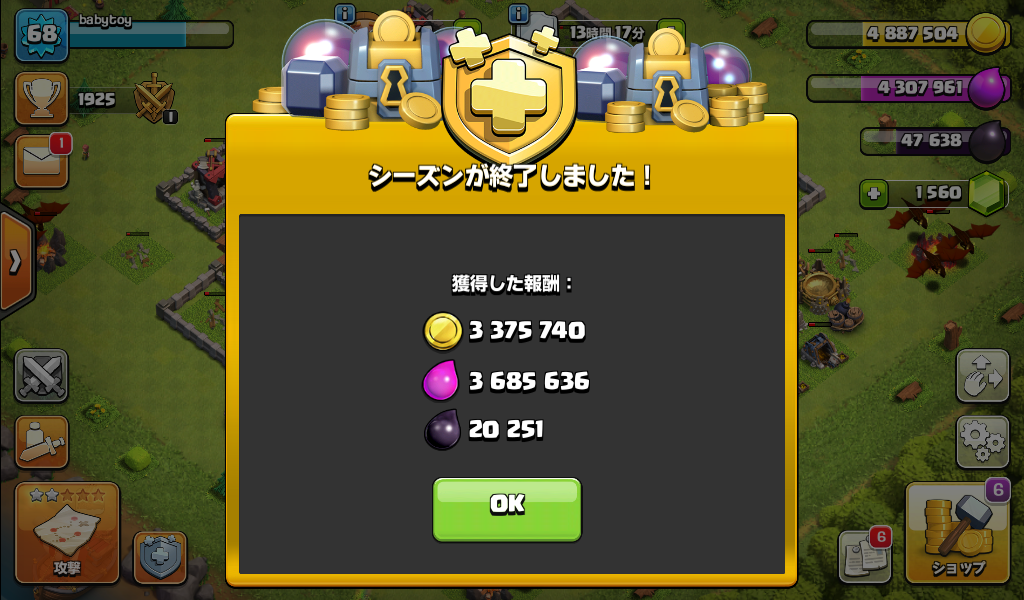Viewport: 1024px width, 600px height.
Task: Open the news notes icon with badge 6
Action: point(864,557)
